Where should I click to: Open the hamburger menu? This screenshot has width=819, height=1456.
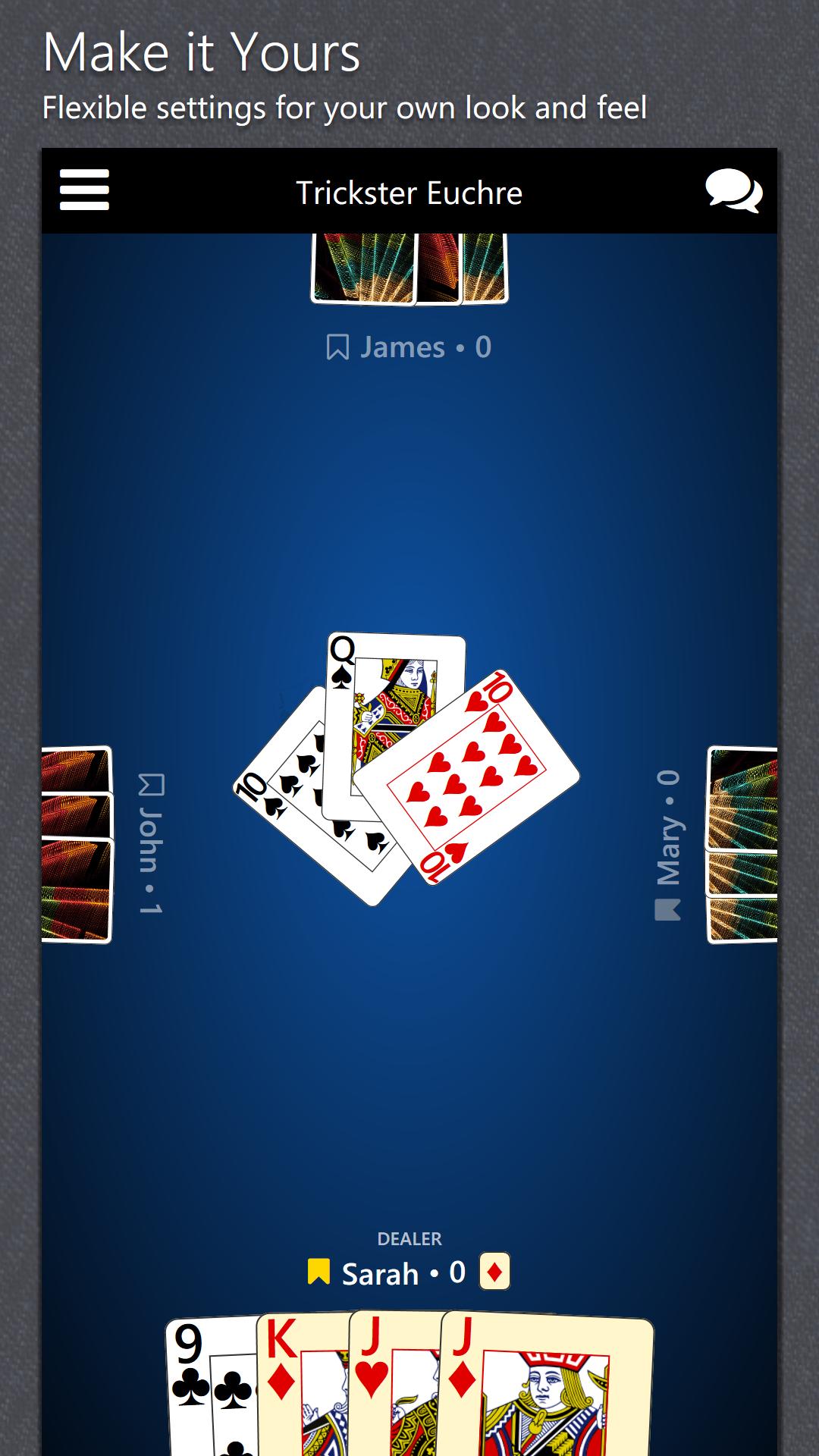[84, 192]
